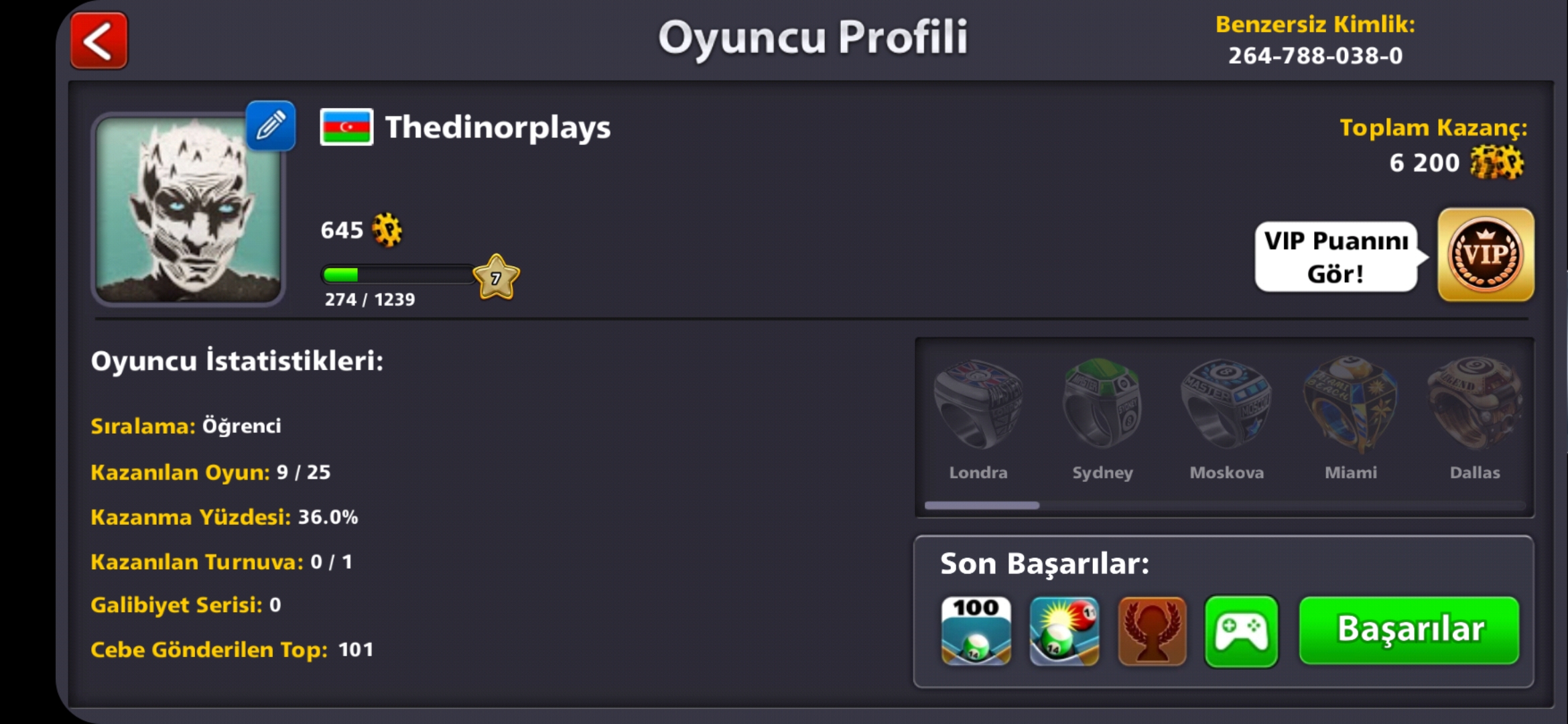This screenshot has height=724, width=1568.
Task: Open the gold VIP badge
Action: 1486,255
